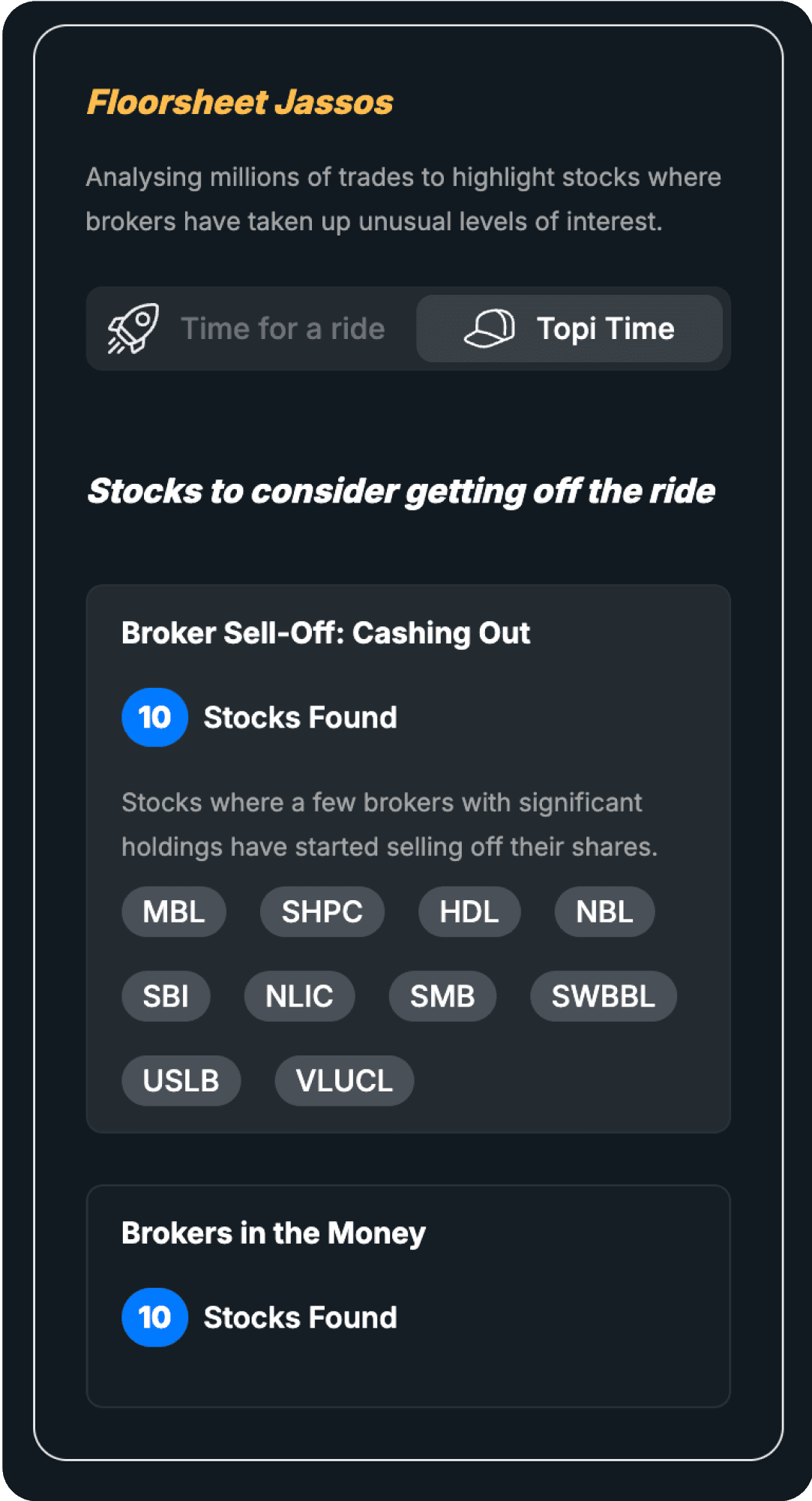The image size is (812, 1501).
Task: Select the USLB stock tag
Action: 181,1080
